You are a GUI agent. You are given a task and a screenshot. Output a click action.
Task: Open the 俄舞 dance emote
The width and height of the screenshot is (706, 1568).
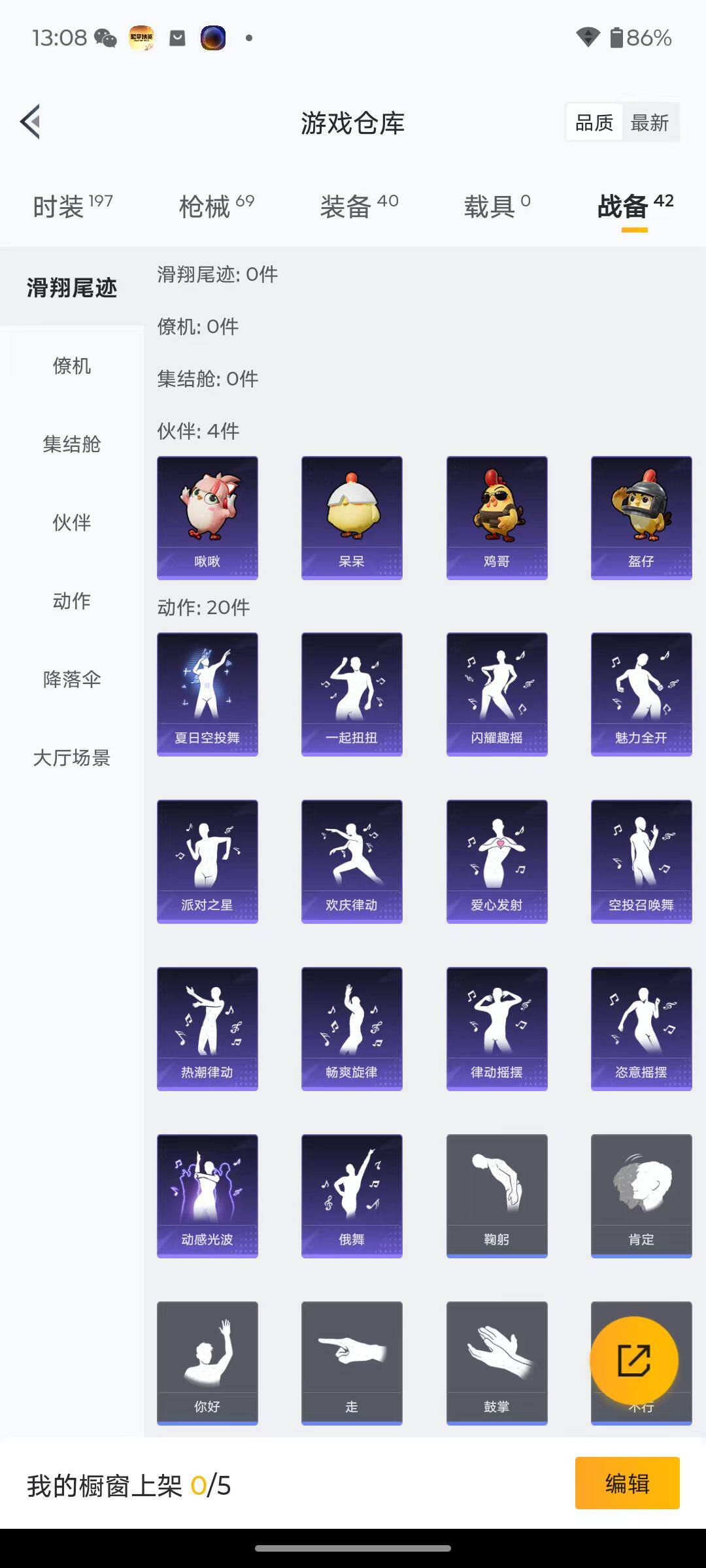pos(352,1194)
